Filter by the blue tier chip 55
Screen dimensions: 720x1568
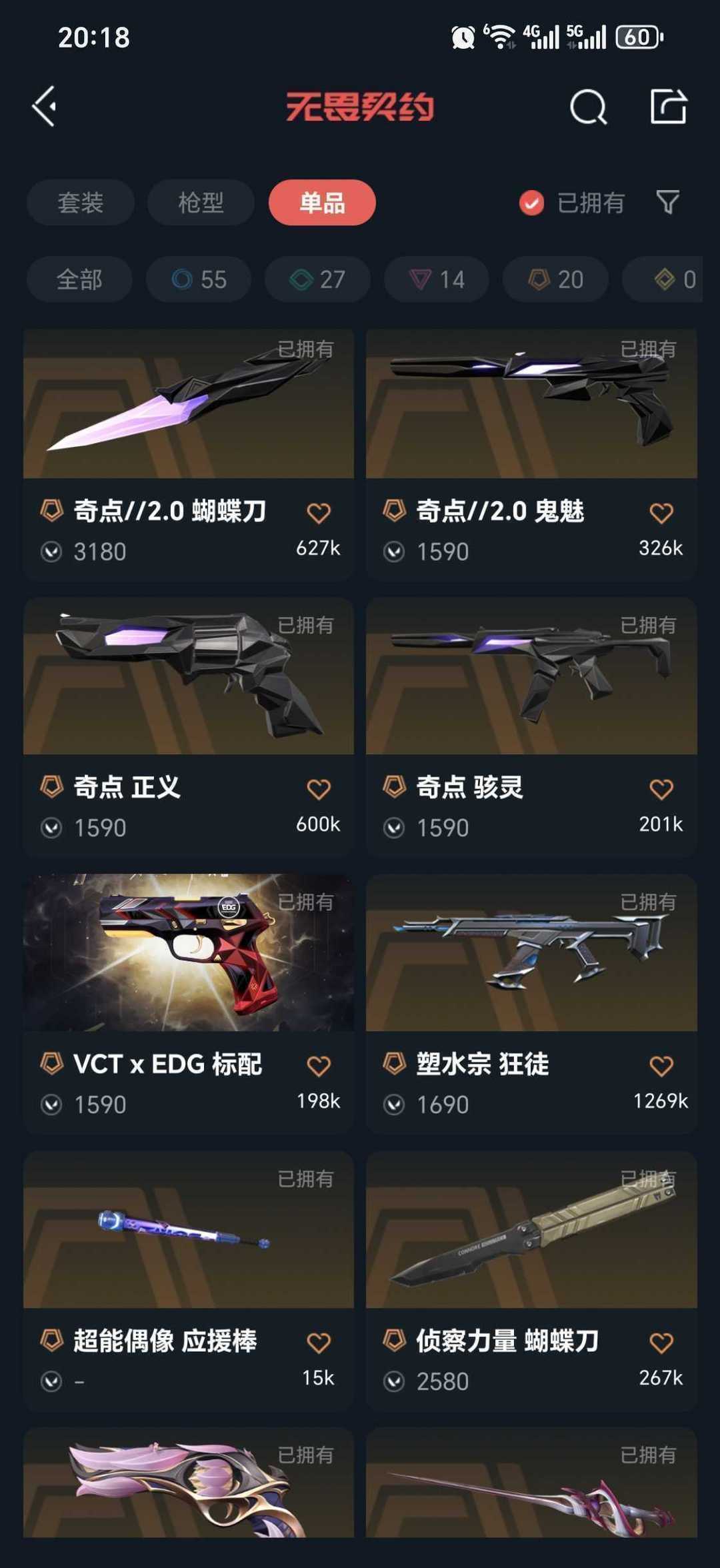click(x=199, y=279)
